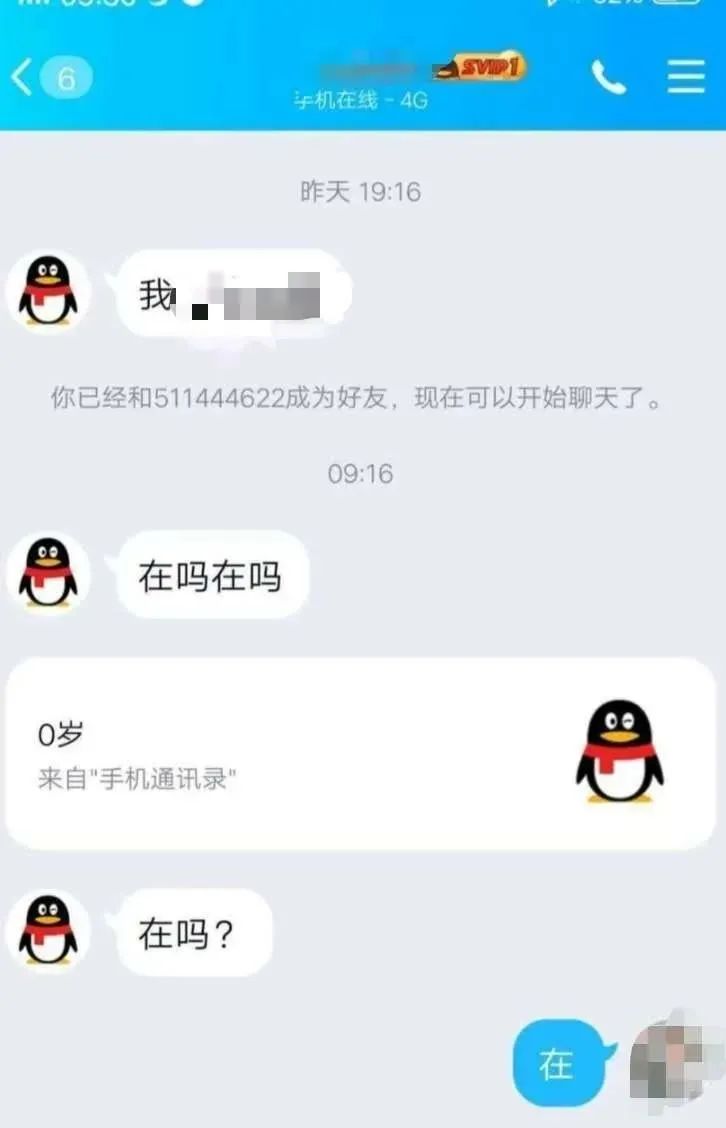
Task: Tap the '昨天 19:16' timestamp
Action: click(x=362, y=190)
